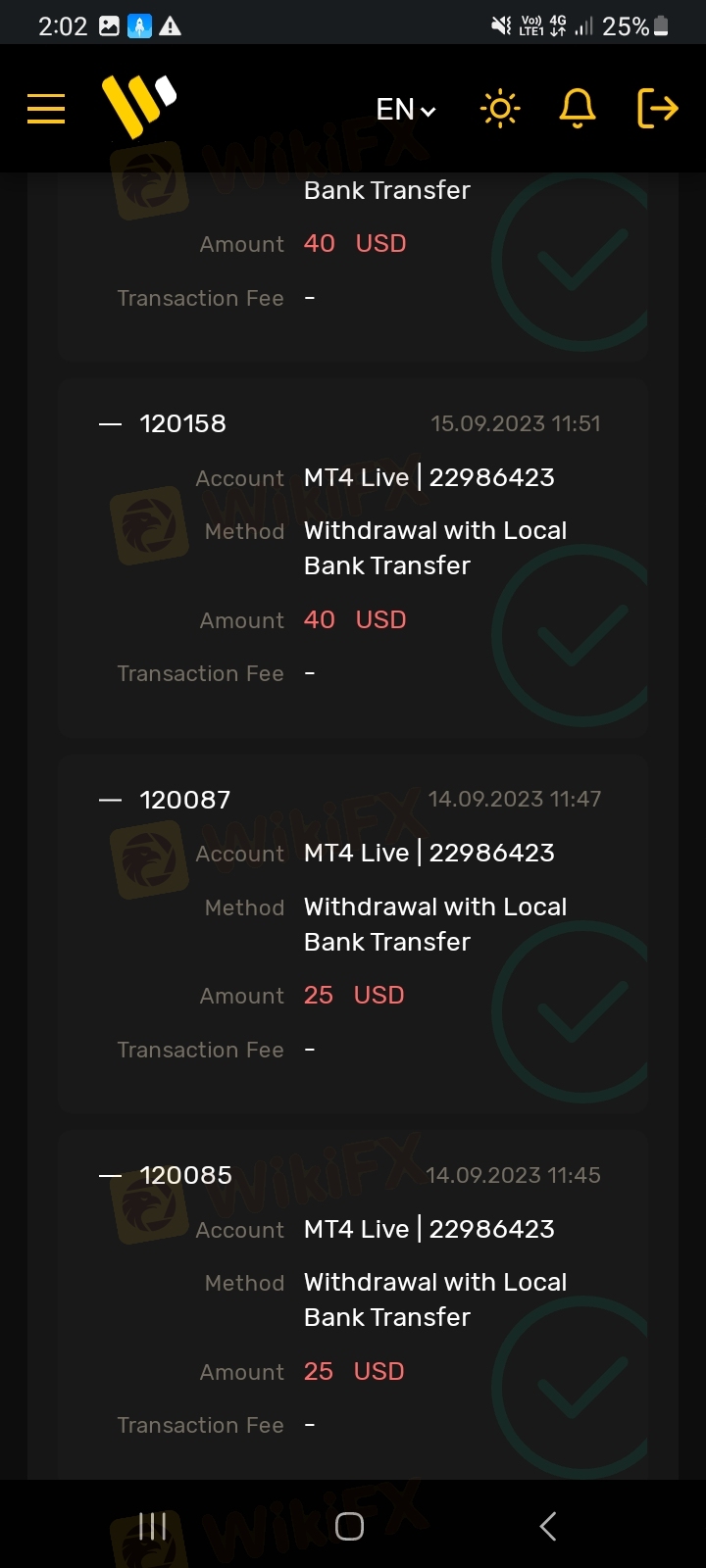Toggle the light theme sun icon
This screenshot has width=706, height=1568.
[x=500, y=109]
